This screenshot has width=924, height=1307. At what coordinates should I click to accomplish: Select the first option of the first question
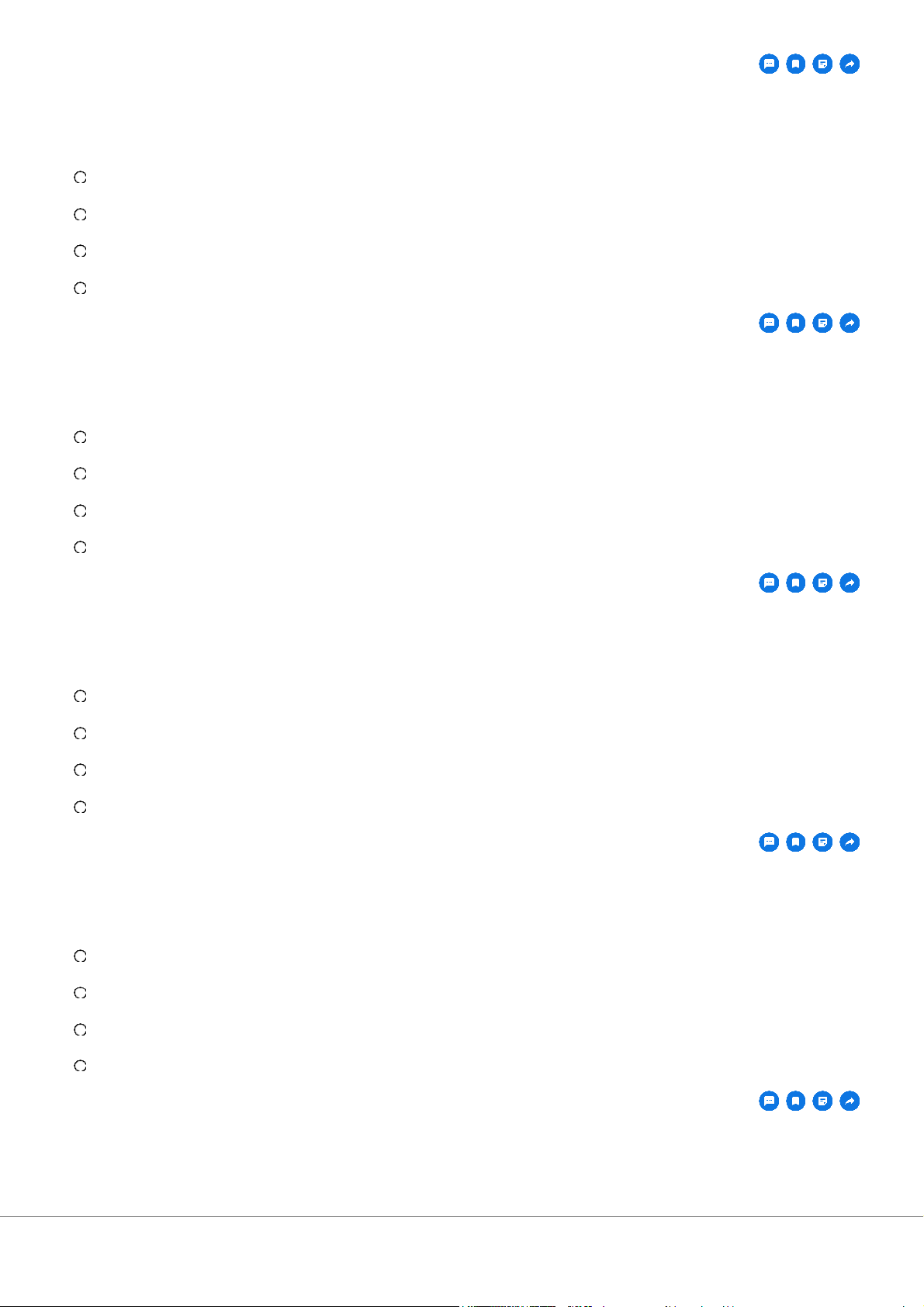tap(80, 178)
